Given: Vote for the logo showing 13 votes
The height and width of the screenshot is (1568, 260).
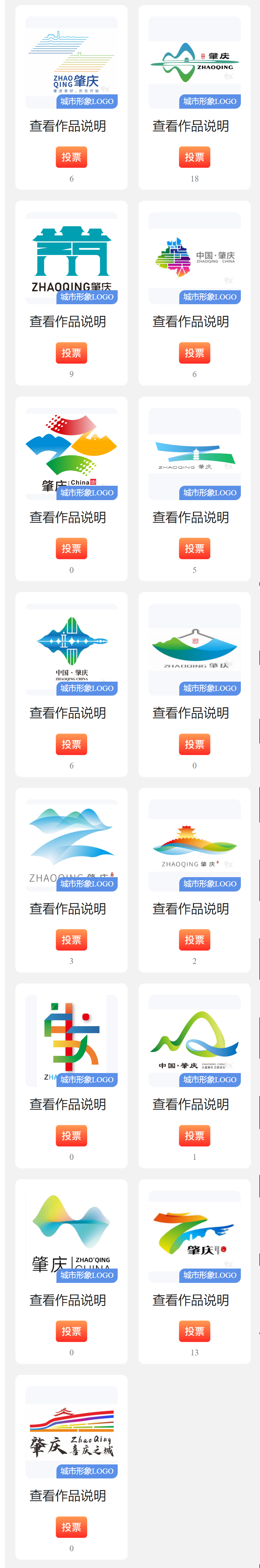Looking at the screenshot, I should (x=194, y=1331).
